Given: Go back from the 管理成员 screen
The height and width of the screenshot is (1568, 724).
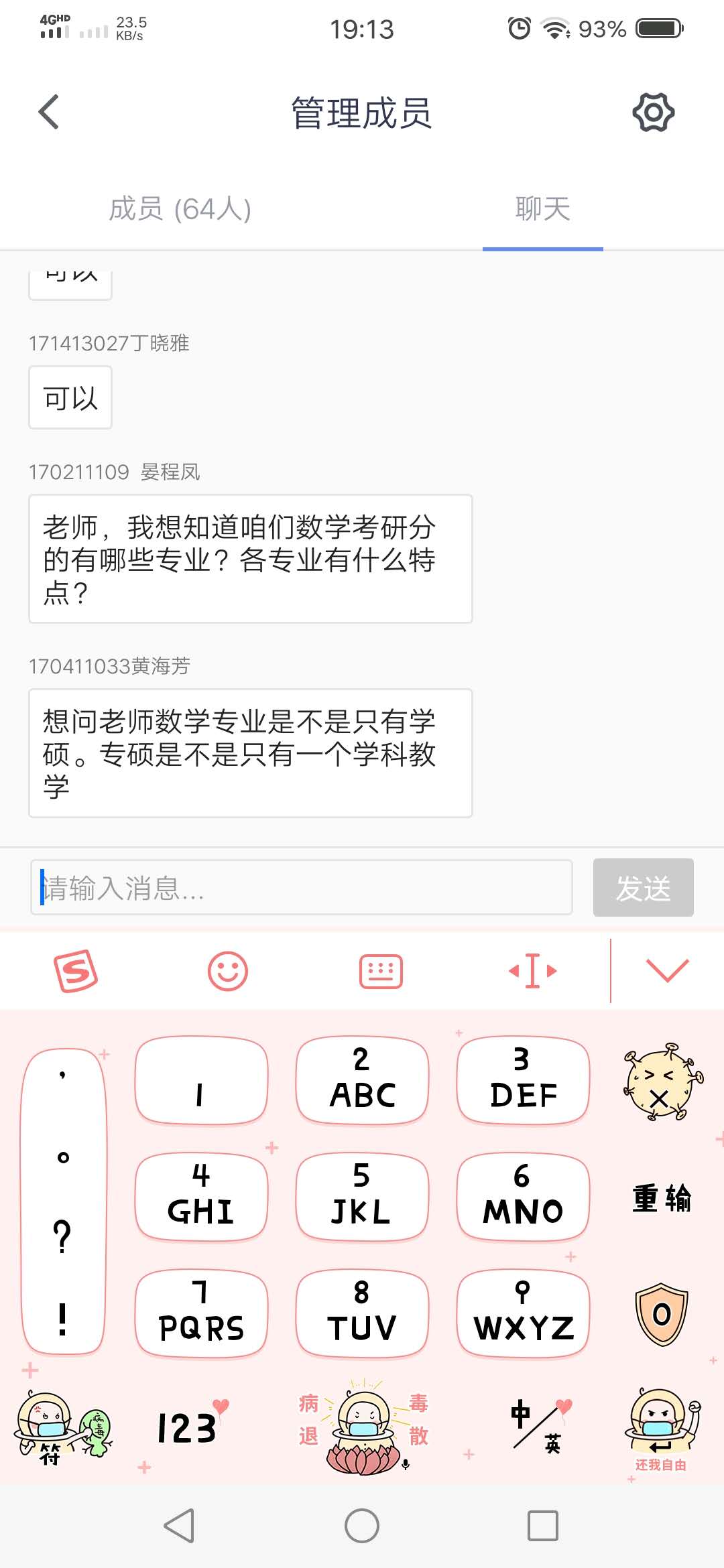Looking at the screenshot, I should (x=49, y=112).
